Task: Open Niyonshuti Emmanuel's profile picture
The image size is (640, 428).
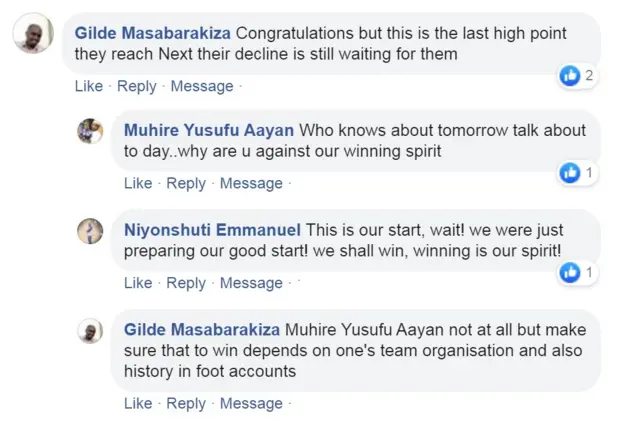Action: [91, 232]
